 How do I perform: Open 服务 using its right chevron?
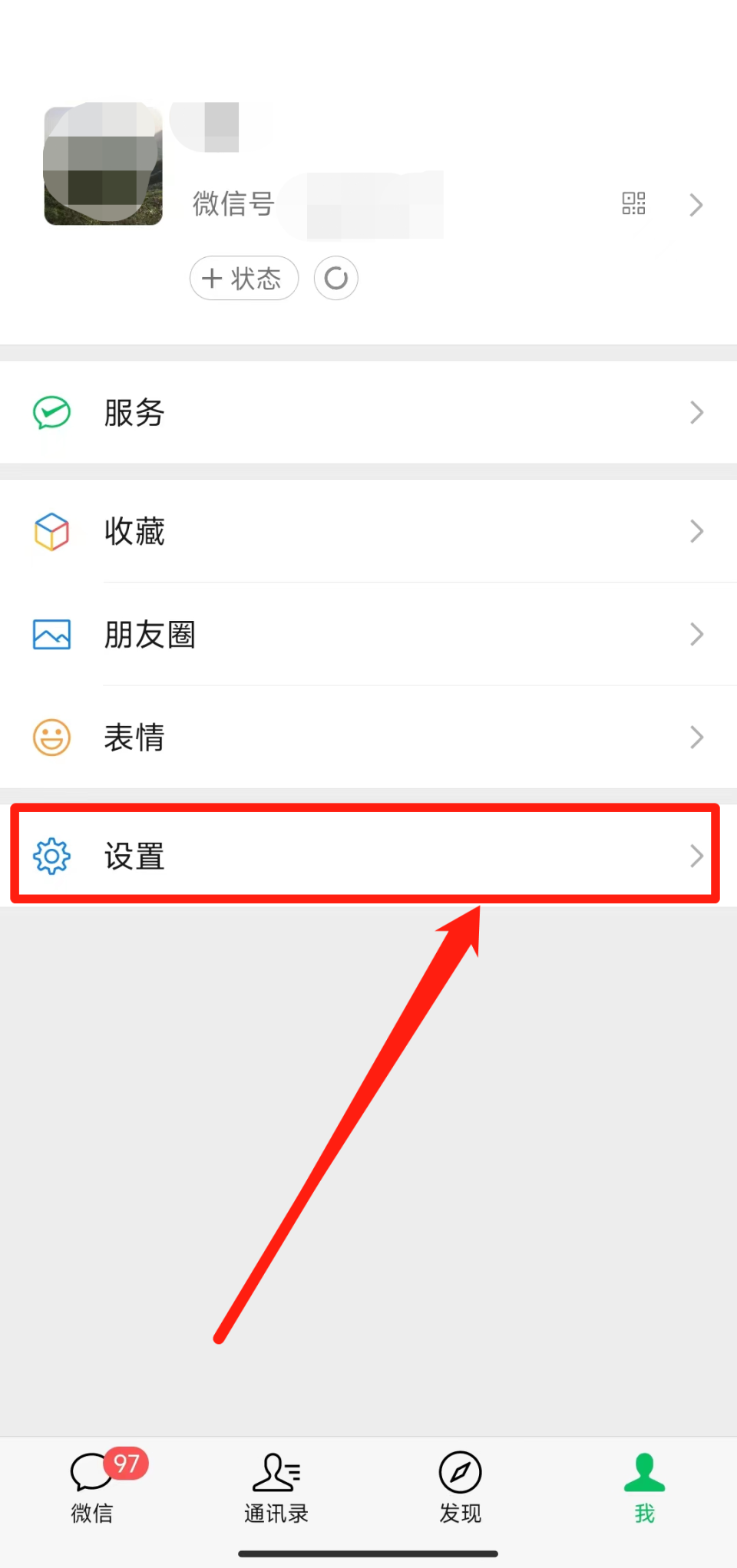[x=695, y=412]
